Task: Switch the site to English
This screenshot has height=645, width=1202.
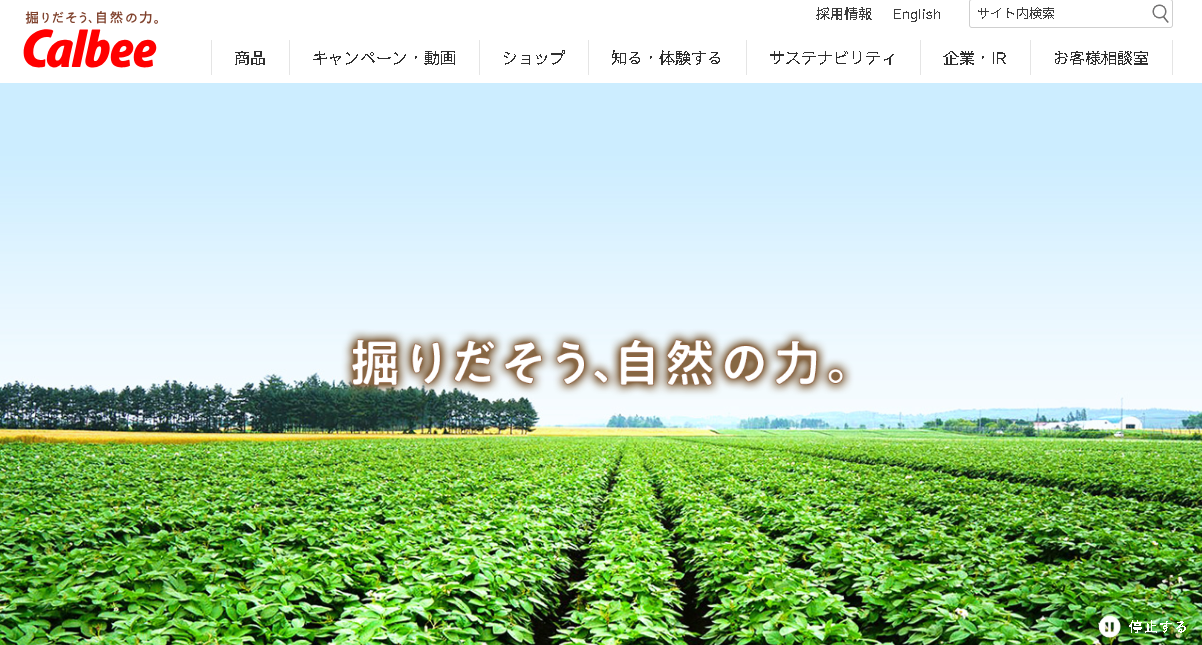Action: click(916, 14)
